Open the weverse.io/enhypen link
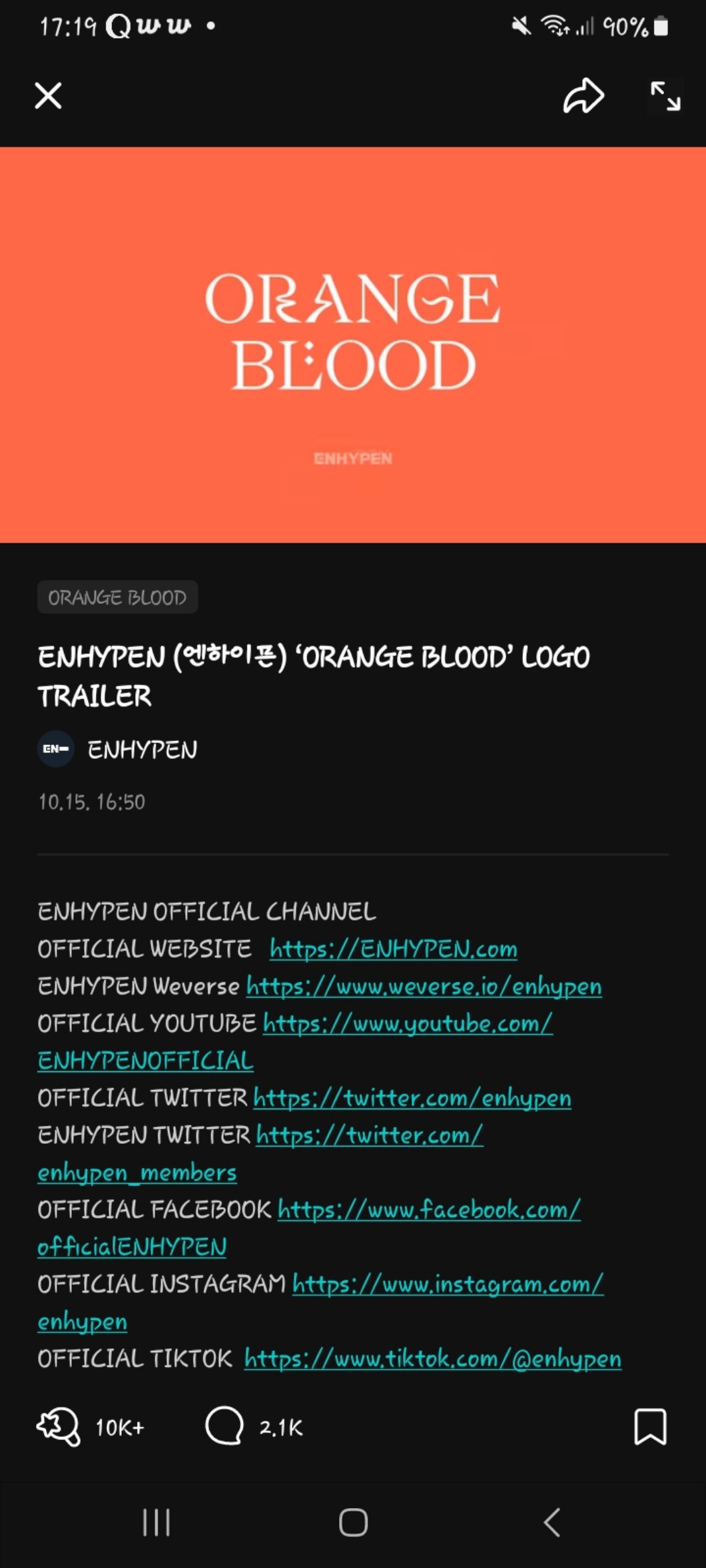 pos(424,986)
